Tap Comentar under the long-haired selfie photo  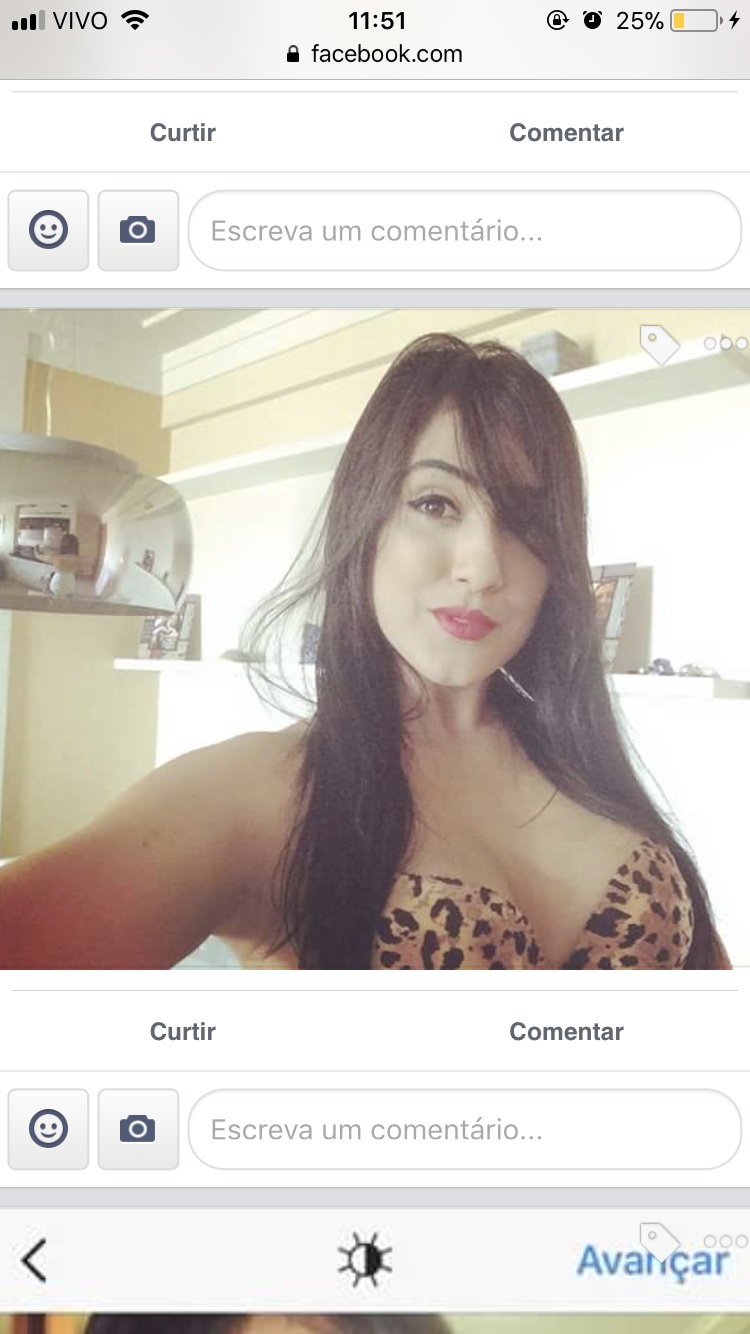pyautogui.click(x=566, y=1031)
